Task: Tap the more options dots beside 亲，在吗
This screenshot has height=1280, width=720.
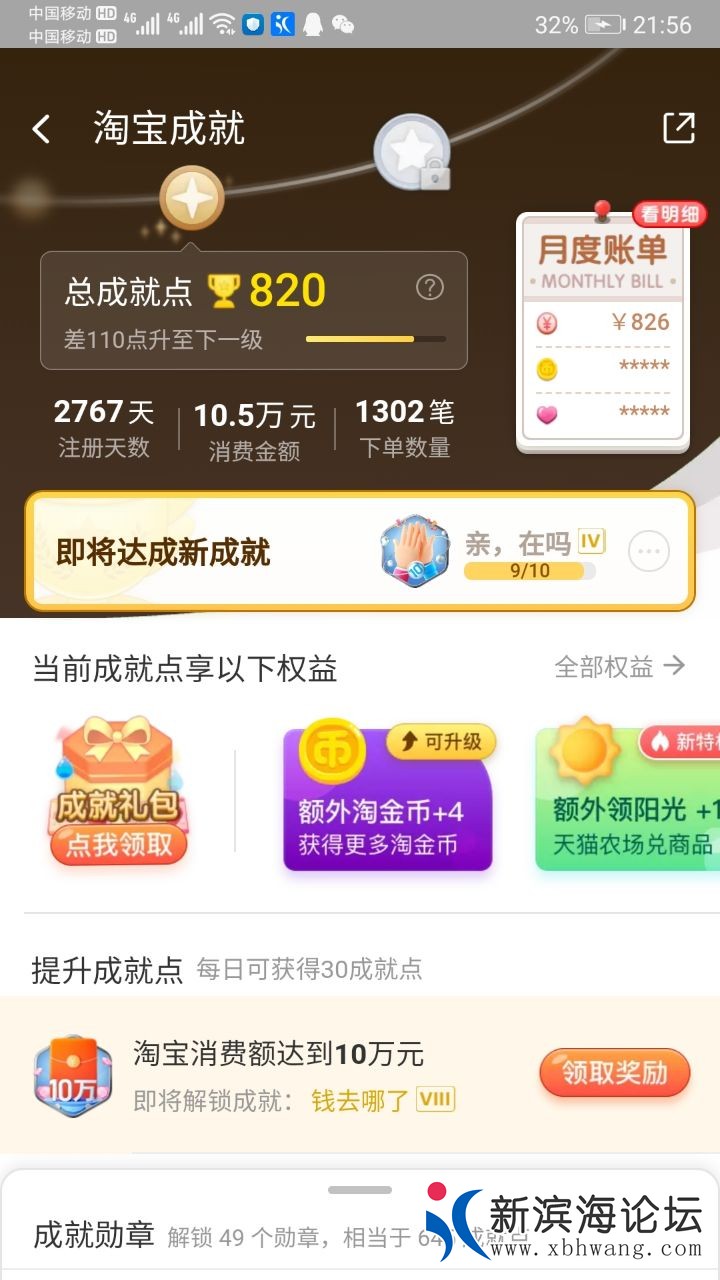Action: pos(648,551)
